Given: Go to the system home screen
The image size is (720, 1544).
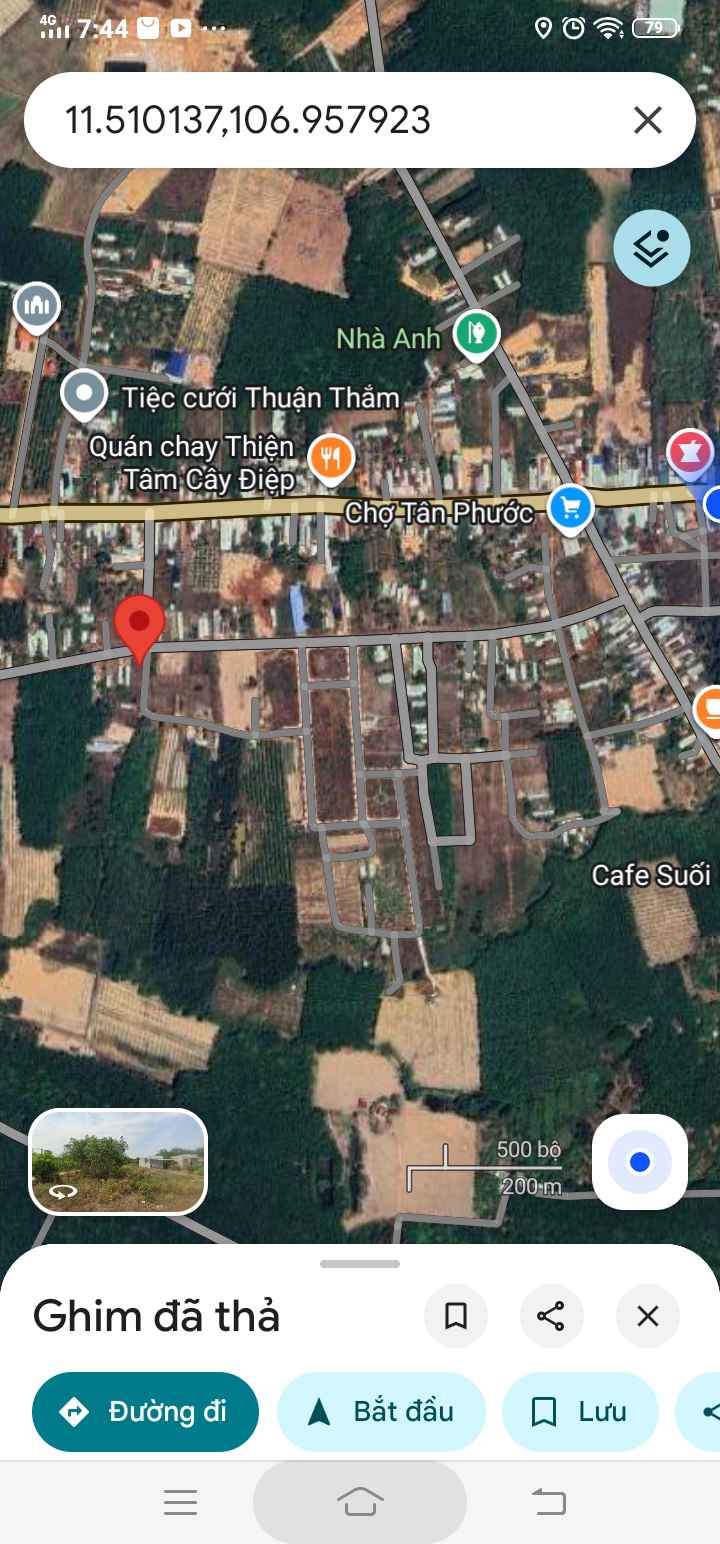Looking at the screenshot, I should coord(360,1501).
